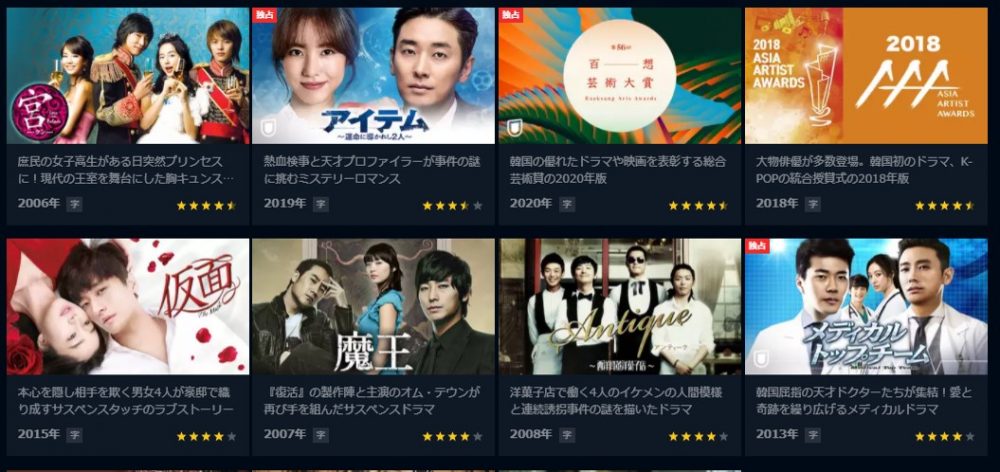1000x472 pixels.
Task: Select the 魔王 suspense drama card
Action: click(372, 307)
